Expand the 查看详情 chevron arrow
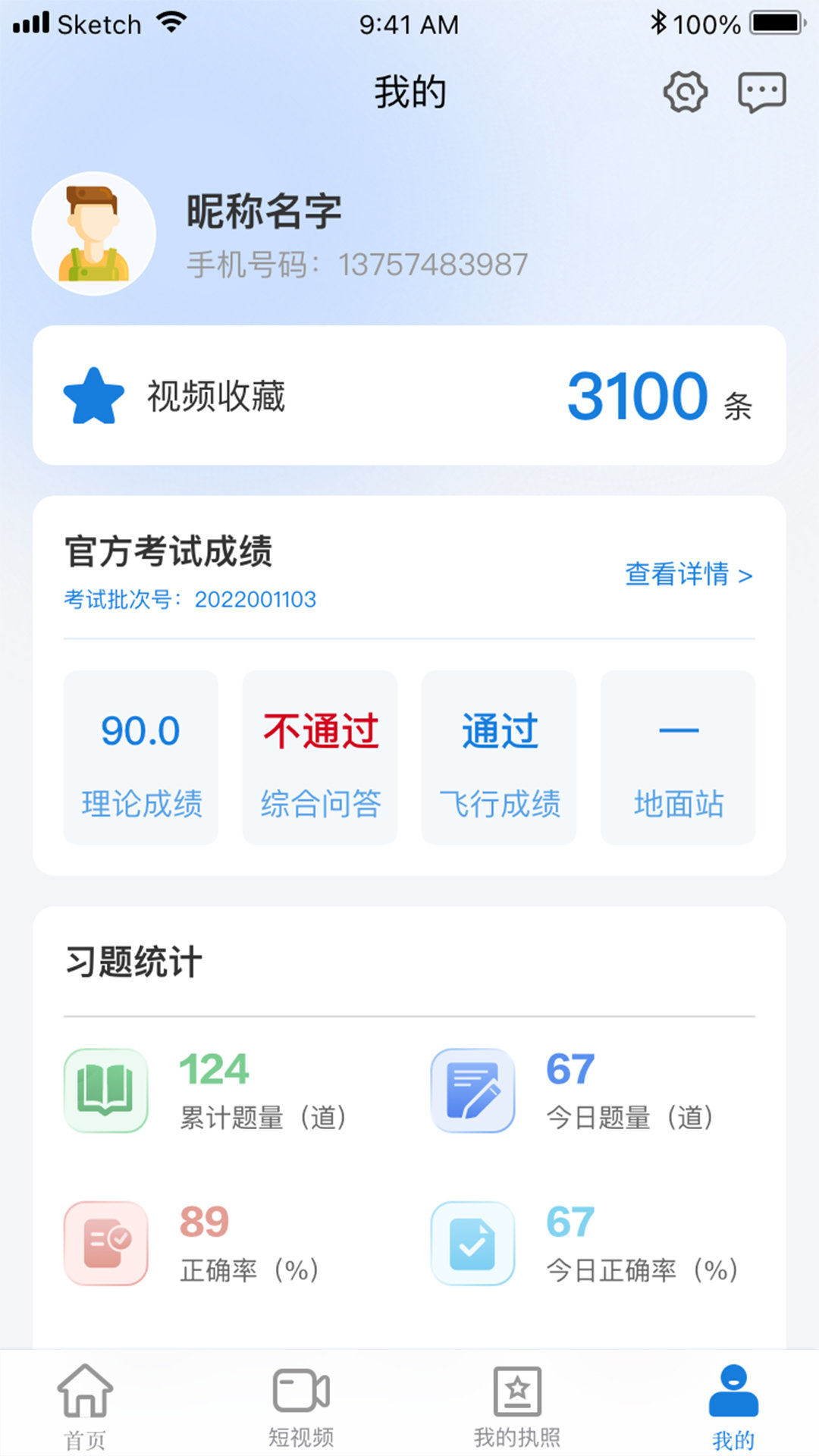 tap(745, 576)
